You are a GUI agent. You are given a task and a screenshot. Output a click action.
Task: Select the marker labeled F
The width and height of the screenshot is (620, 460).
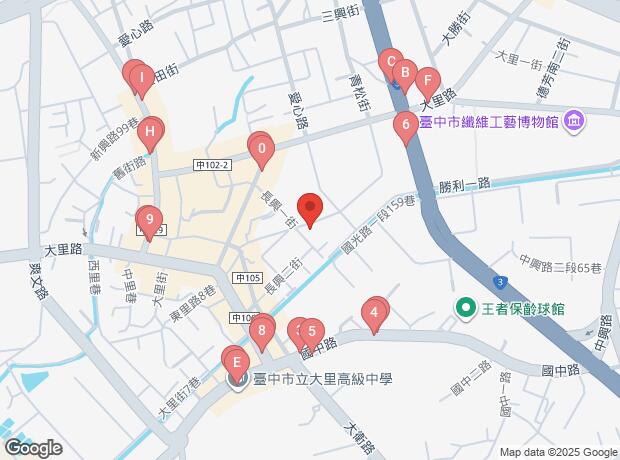click(428, 81)
